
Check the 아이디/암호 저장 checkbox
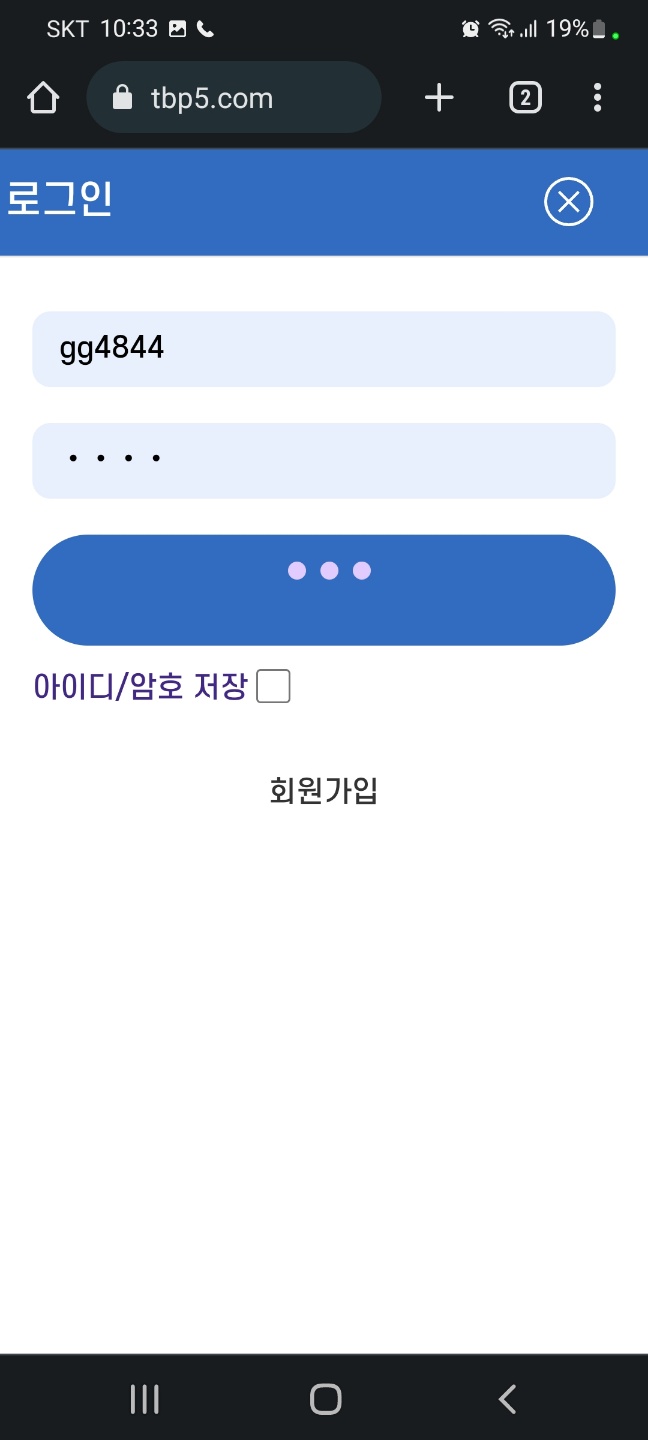pyautogui.click(x=273, y=687)
